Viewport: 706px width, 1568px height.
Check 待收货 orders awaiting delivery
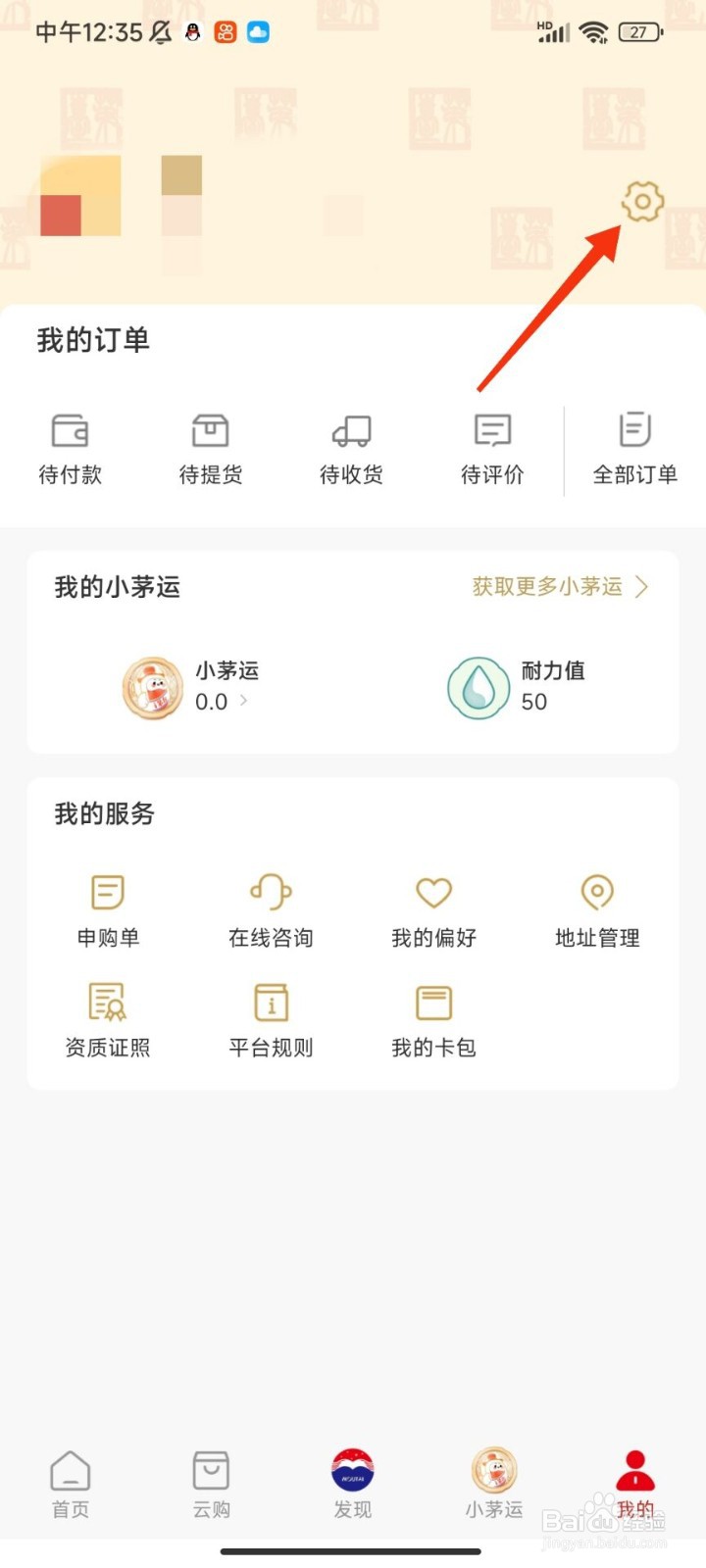tap(351, 448)
